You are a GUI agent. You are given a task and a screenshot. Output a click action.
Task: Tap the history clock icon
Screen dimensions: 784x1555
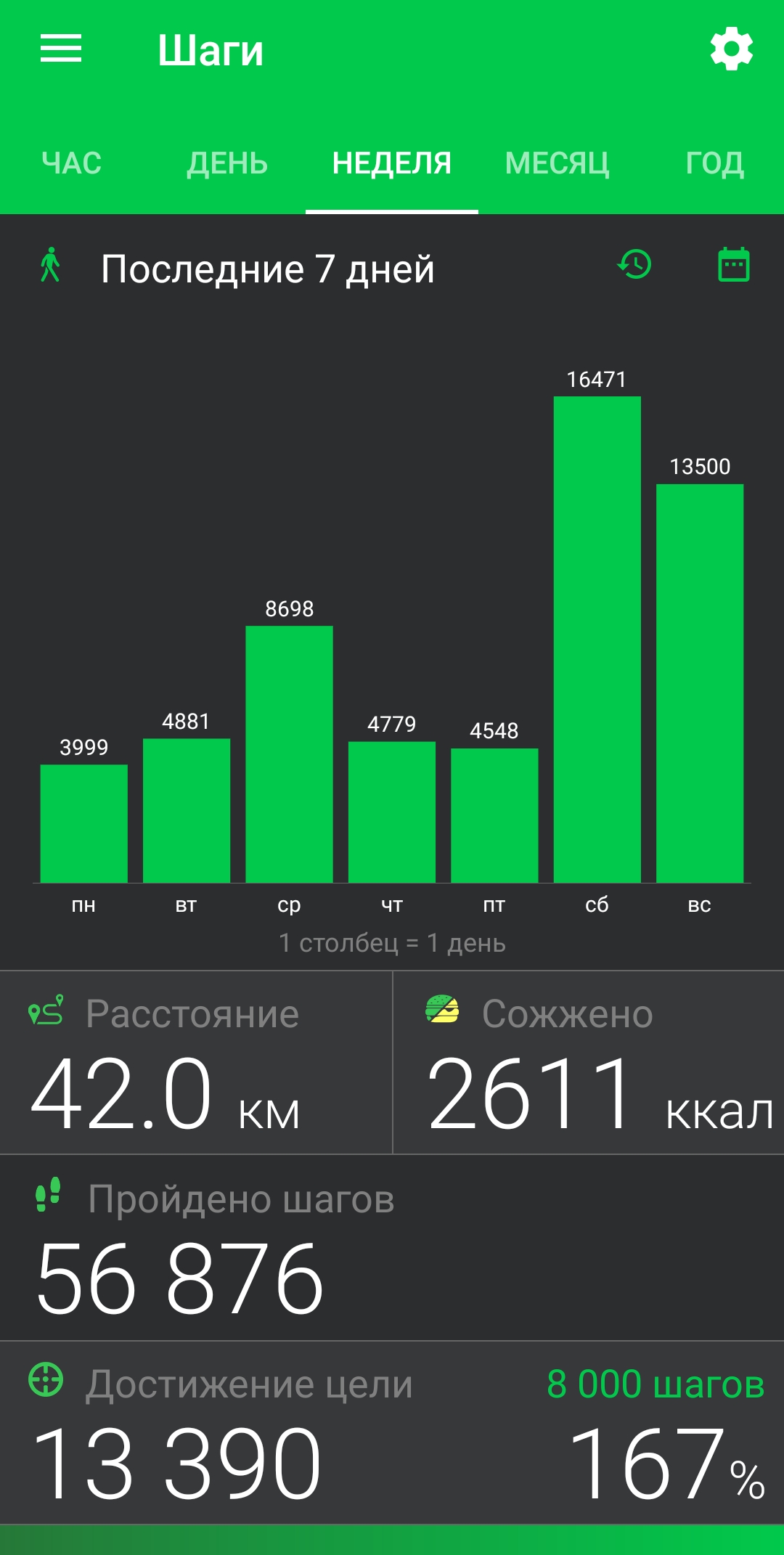point(634,264)
